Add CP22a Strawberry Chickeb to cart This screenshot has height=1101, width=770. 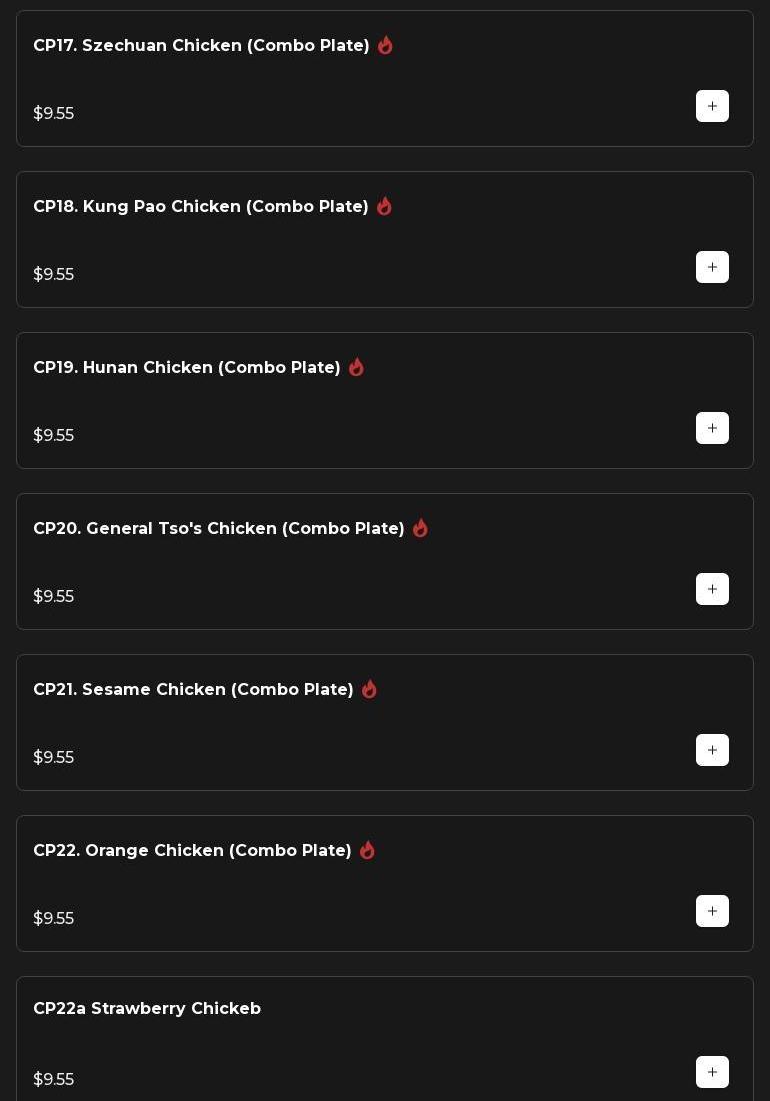(x=712, y=1072)
